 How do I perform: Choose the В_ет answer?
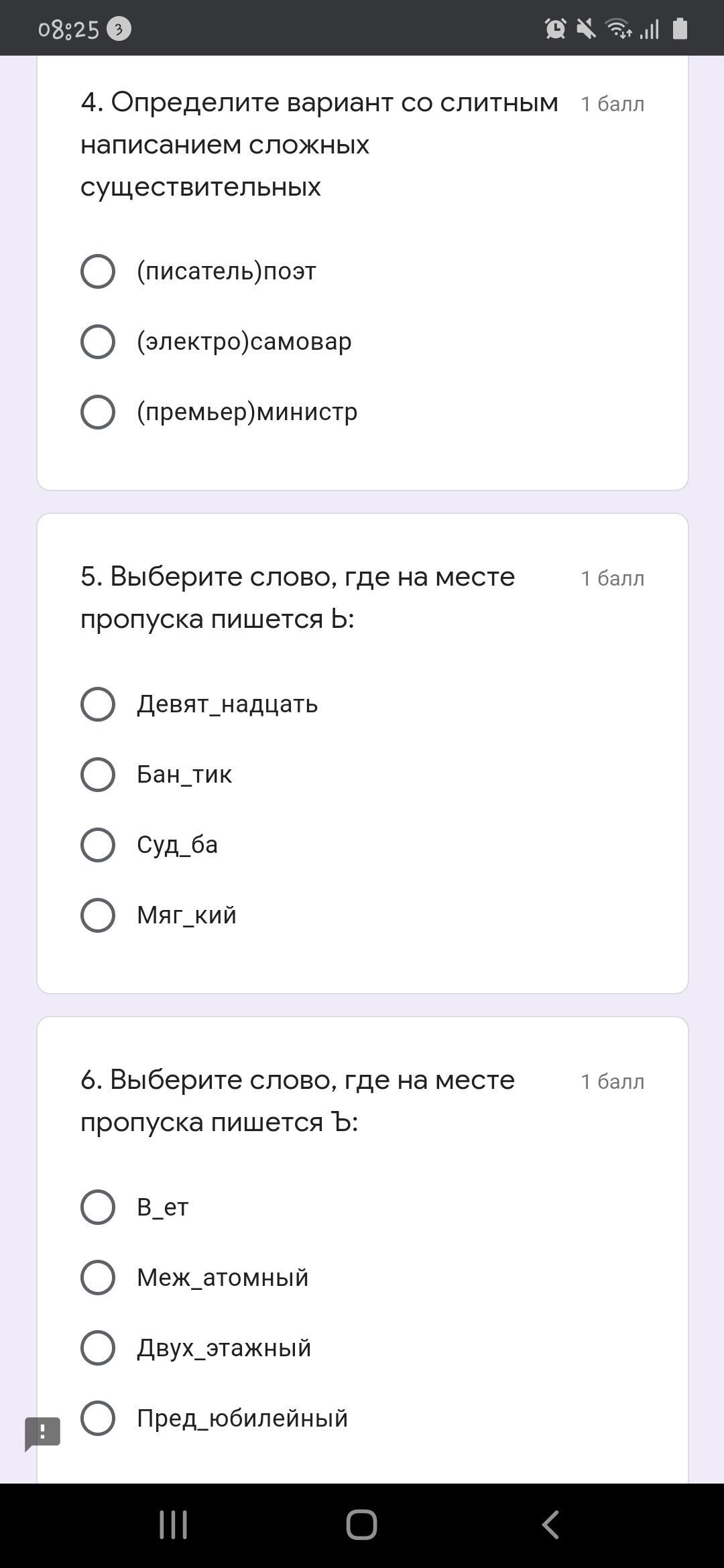coord(98,1207)
